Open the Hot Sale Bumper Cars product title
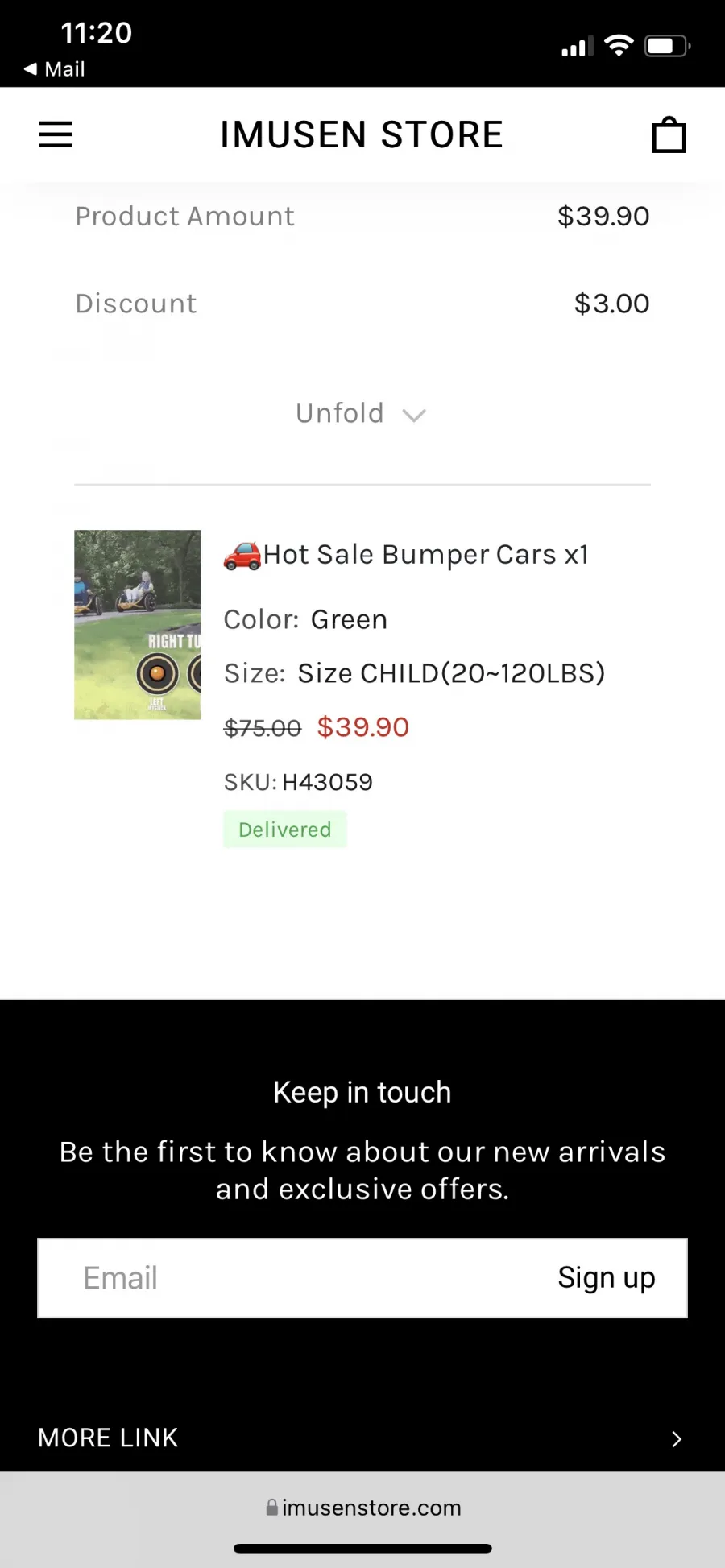725x1568 pixels. [x=407, y=555]
